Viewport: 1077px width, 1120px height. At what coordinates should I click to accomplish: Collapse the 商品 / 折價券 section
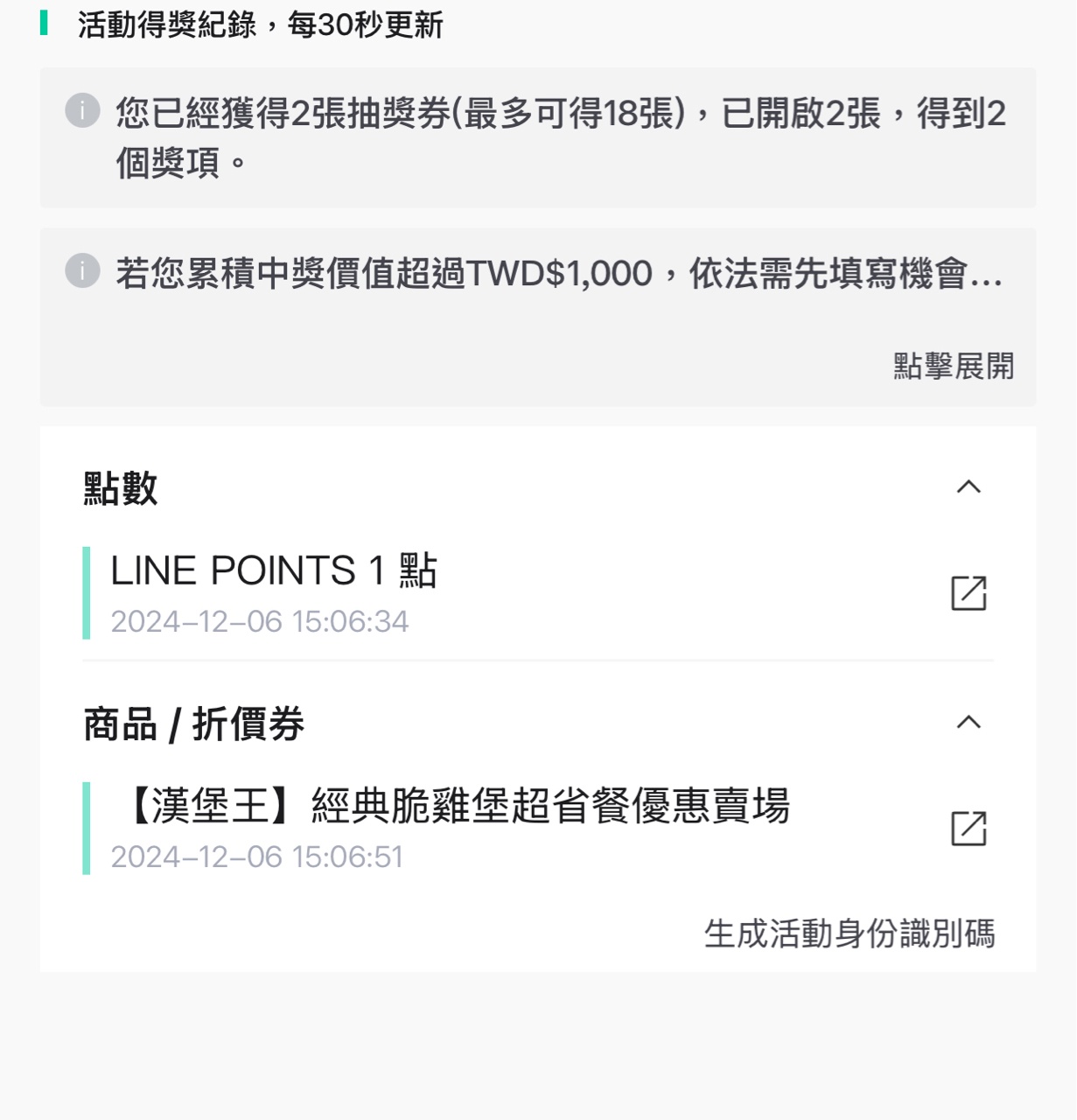tap(969, 723)
